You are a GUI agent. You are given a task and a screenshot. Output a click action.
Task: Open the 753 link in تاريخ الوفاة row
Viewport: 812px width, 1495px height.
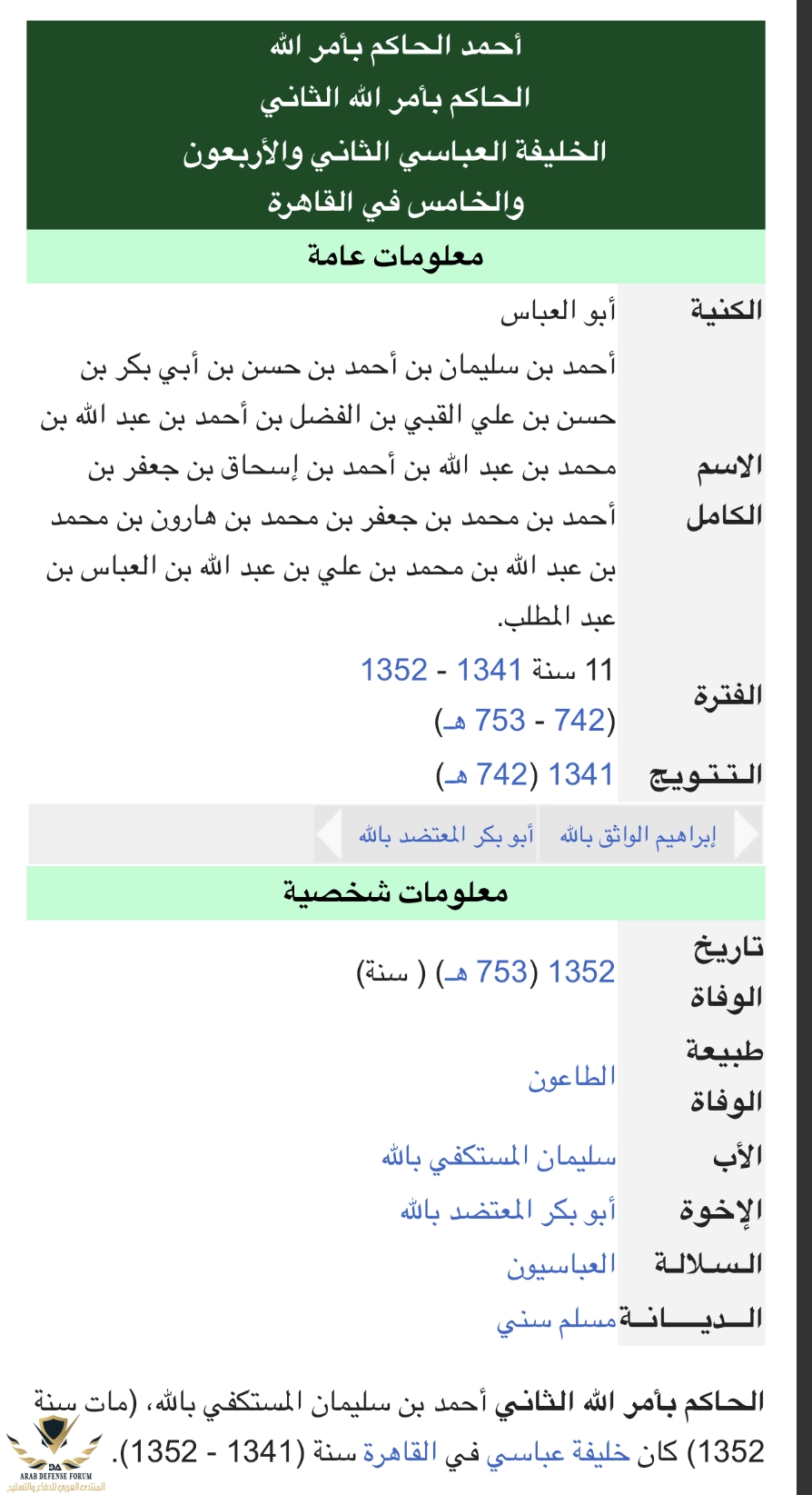point(501,972)
